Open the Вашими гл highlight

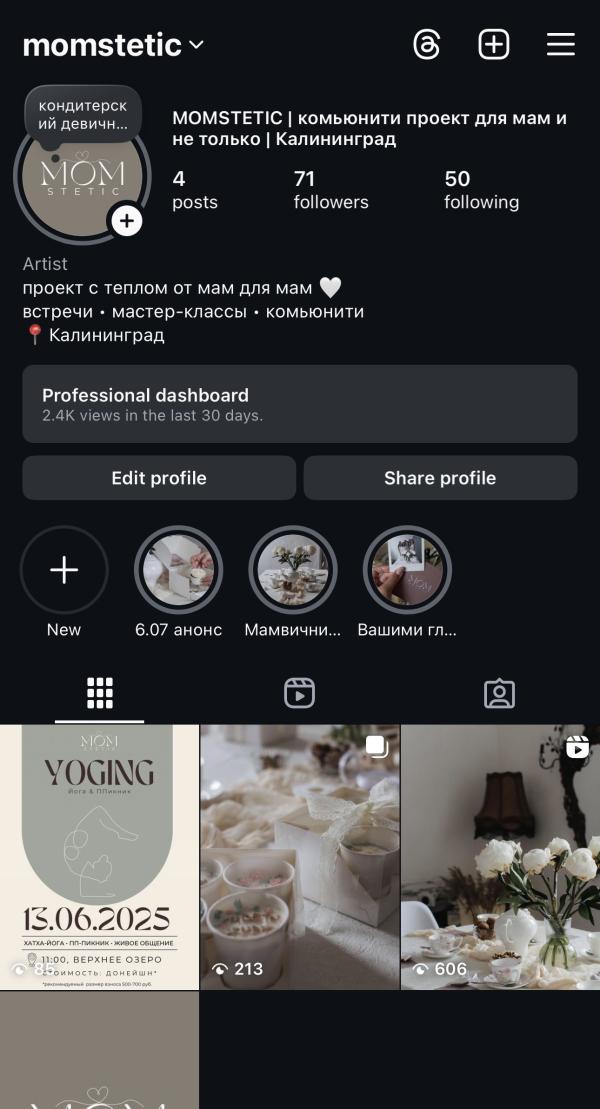(x=408, y=569)
